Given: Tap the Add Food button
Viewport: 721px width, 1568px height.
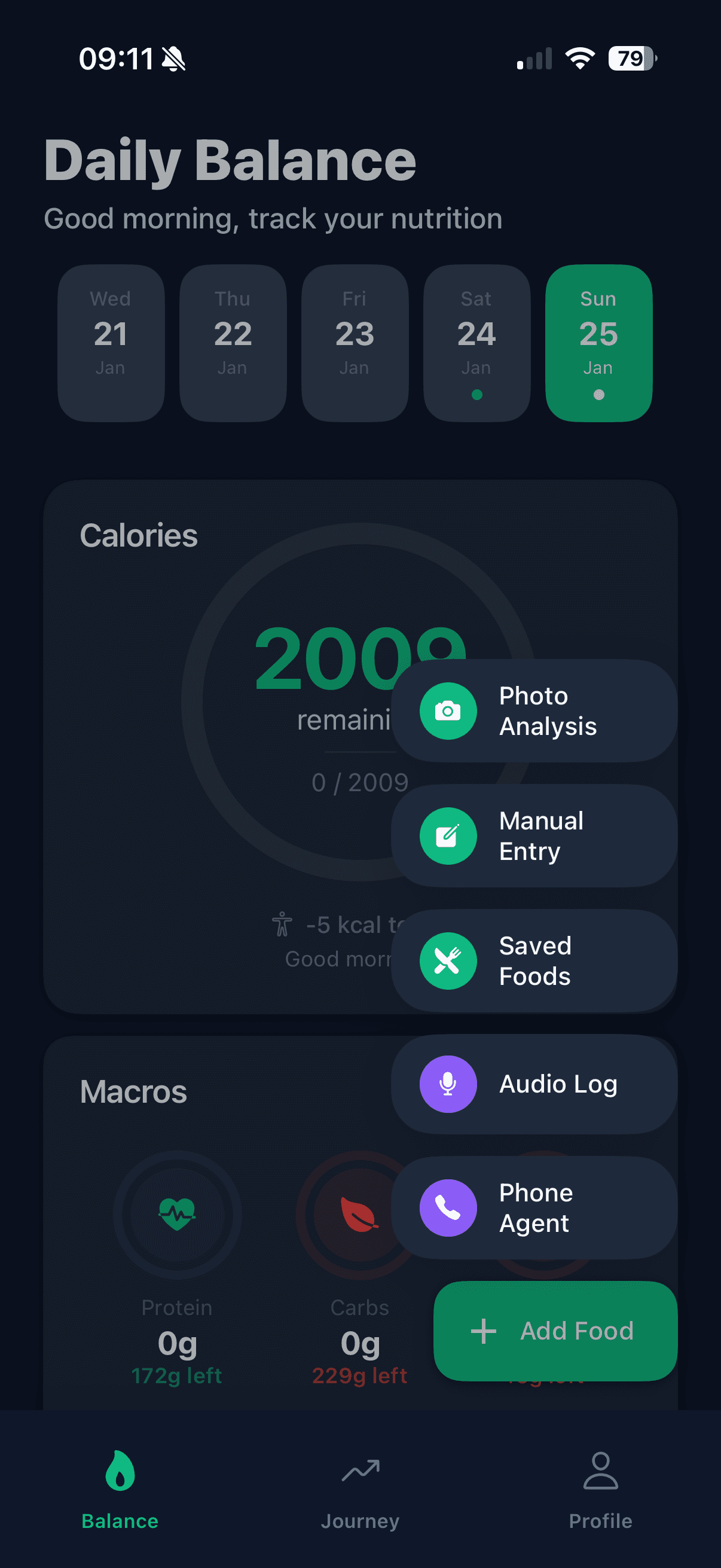Looking at the screenshot, I should pyautogui.click(x=555, y=1331).
